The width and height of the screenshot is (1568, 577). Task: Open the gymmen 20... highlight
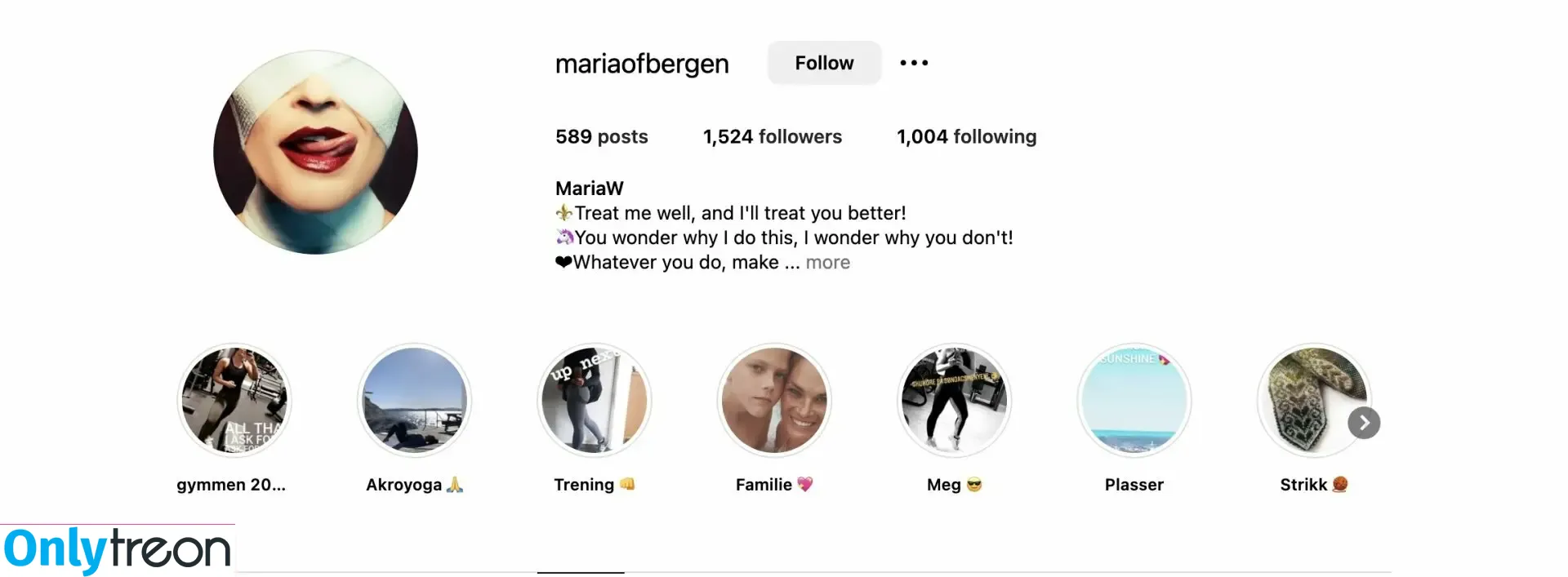coord(234,401)
